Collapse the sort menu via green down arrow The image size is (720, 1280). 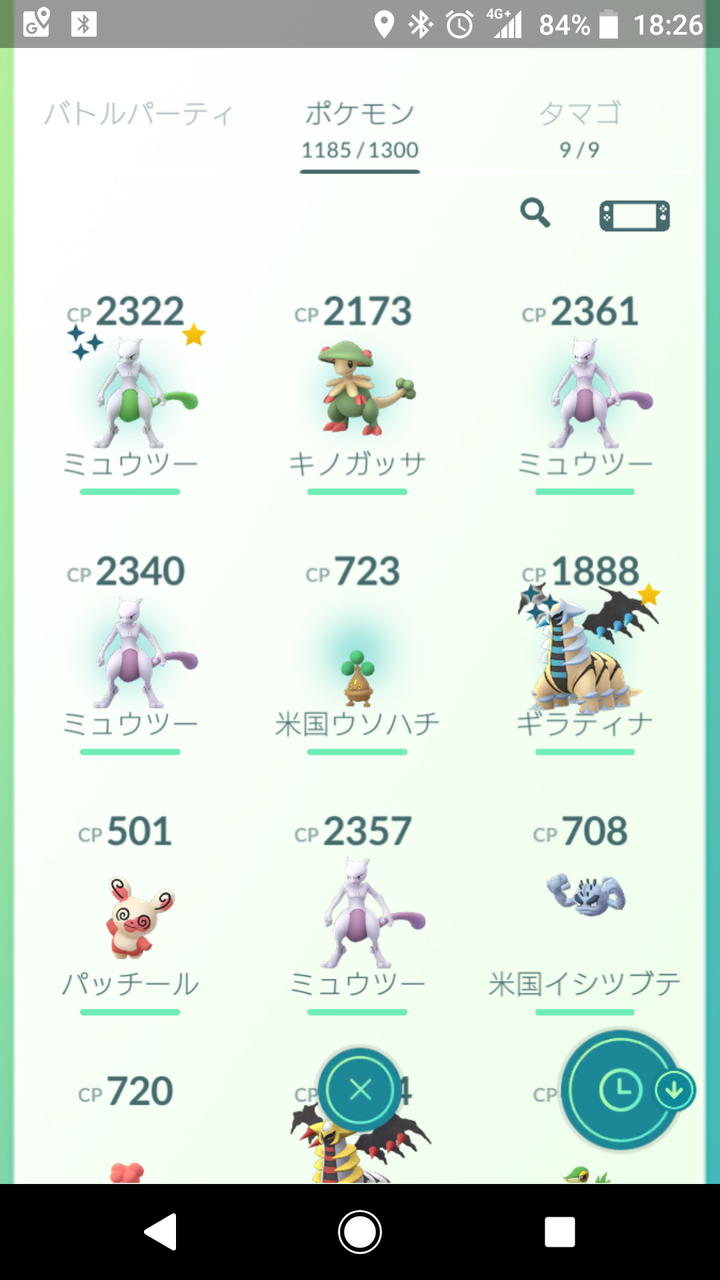coord(676,1091)
